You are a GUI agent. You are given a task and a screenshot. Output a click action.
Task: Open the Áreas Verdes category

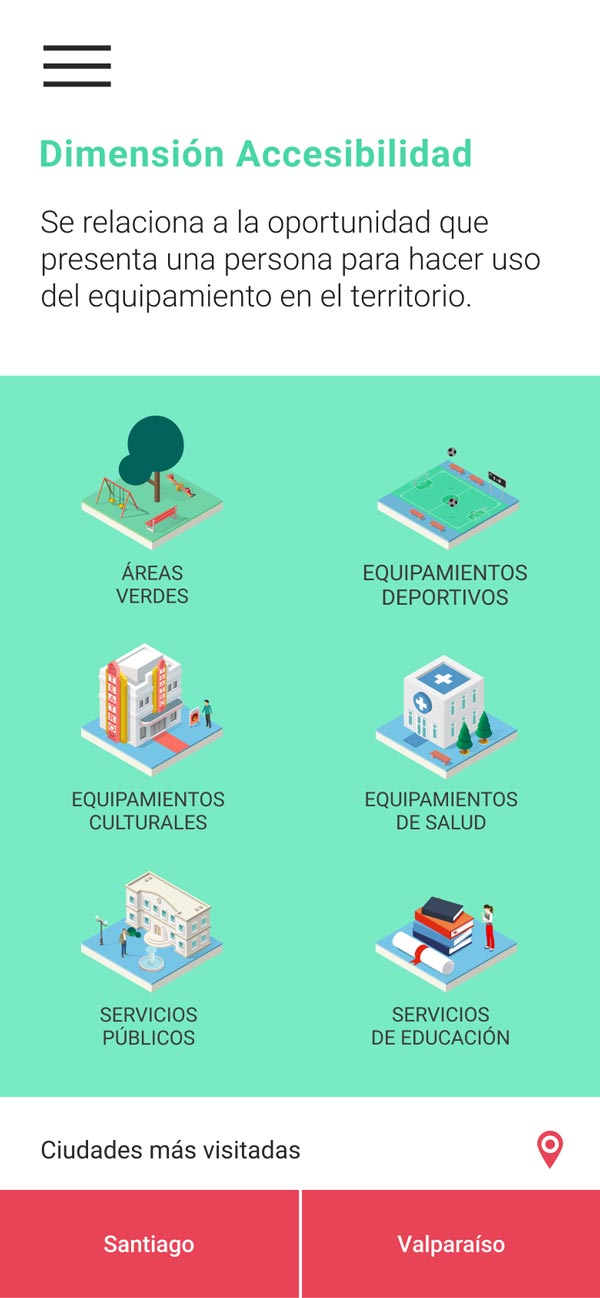pos(152,510)
